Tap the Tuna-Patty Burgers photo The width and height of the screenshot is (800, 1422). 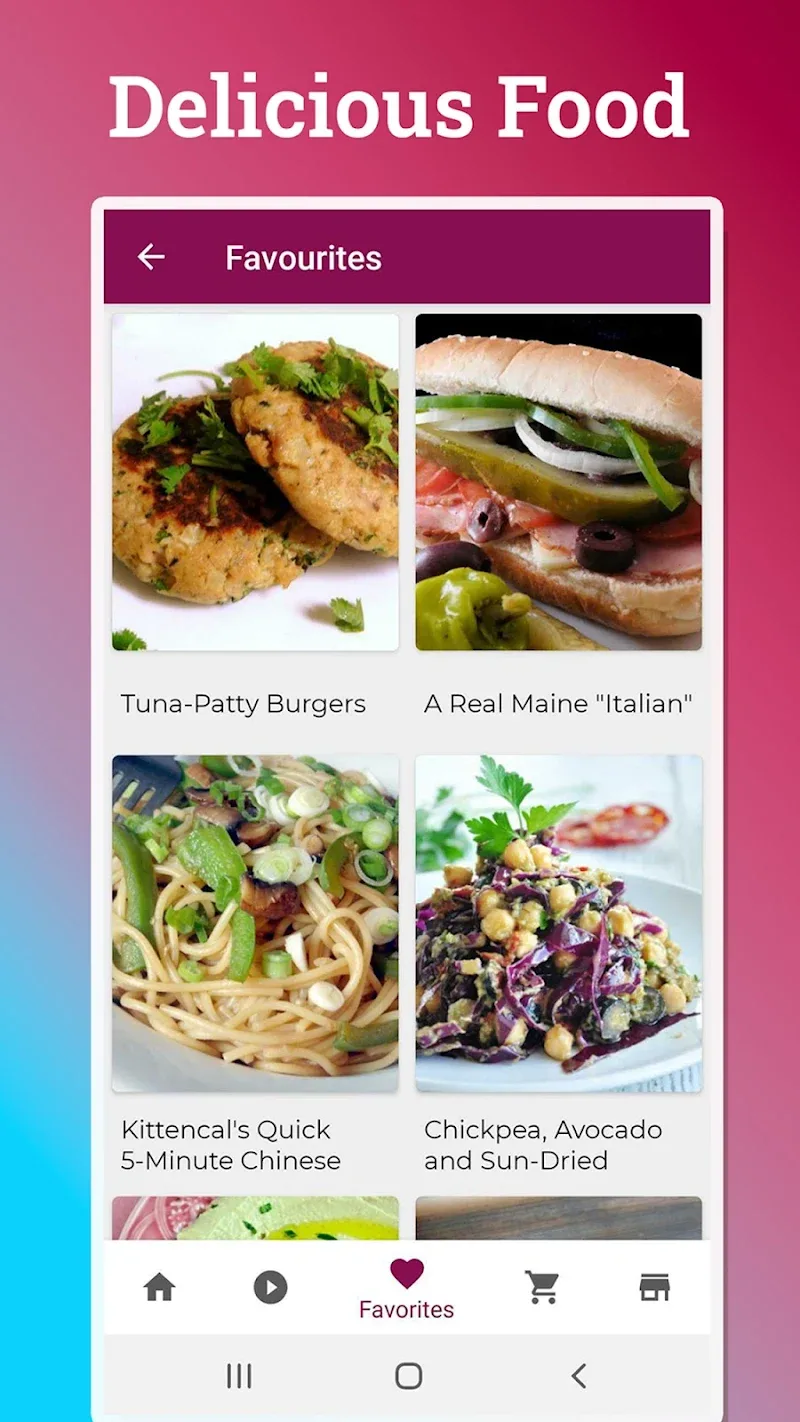[255, 482]
